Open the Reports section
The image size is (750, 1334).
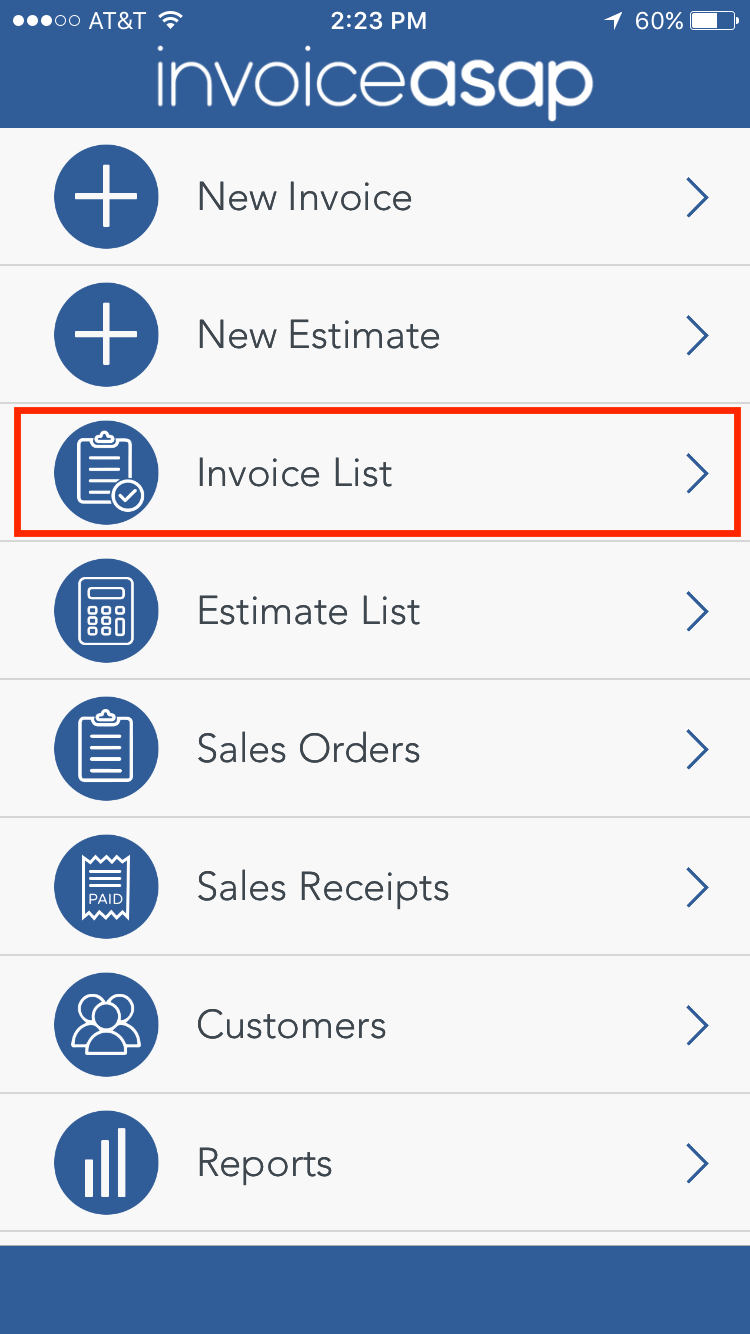(375, 1163)
